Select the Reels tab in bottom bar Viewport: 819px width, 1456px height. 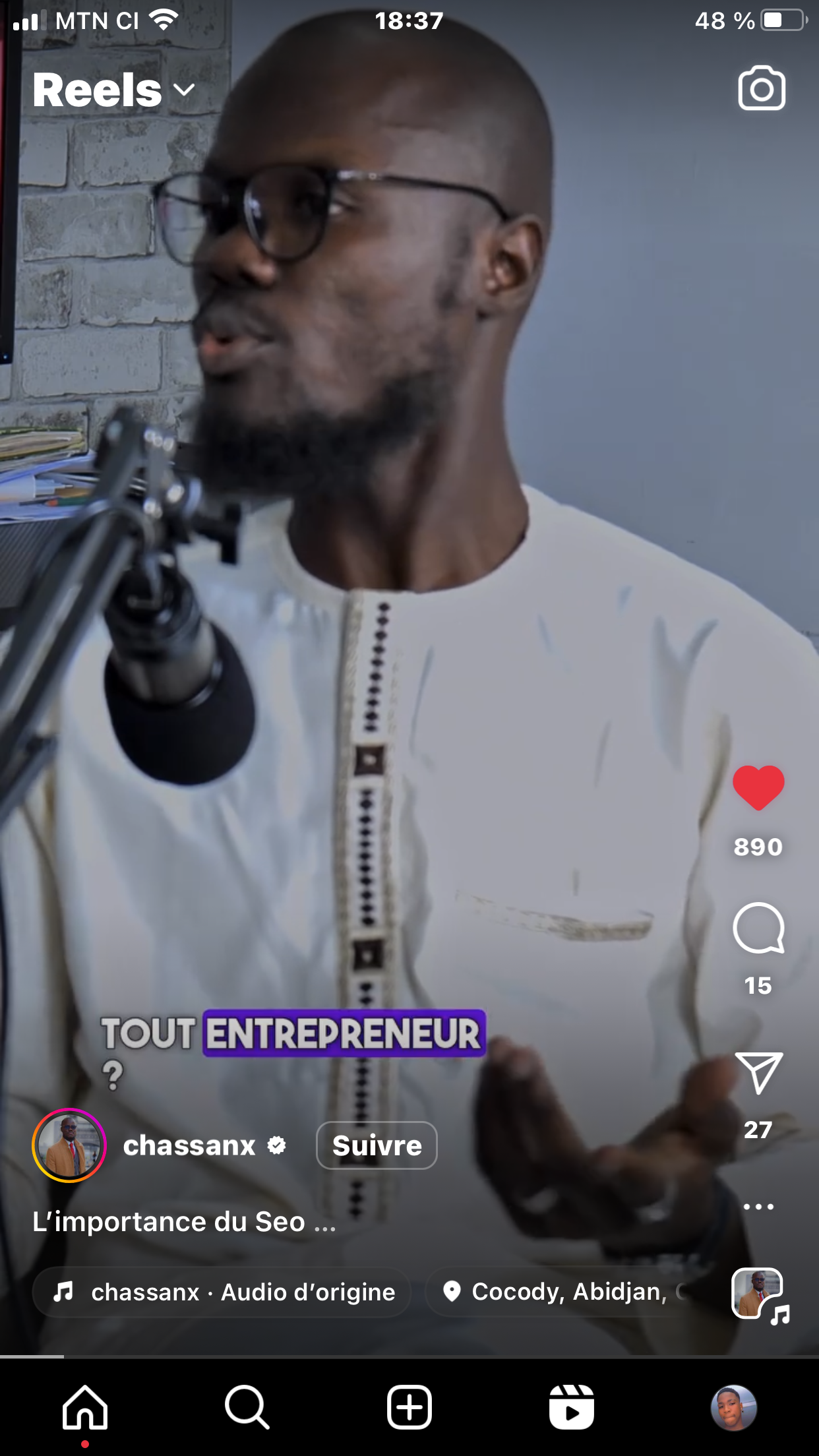click(x=571, y=1407)
